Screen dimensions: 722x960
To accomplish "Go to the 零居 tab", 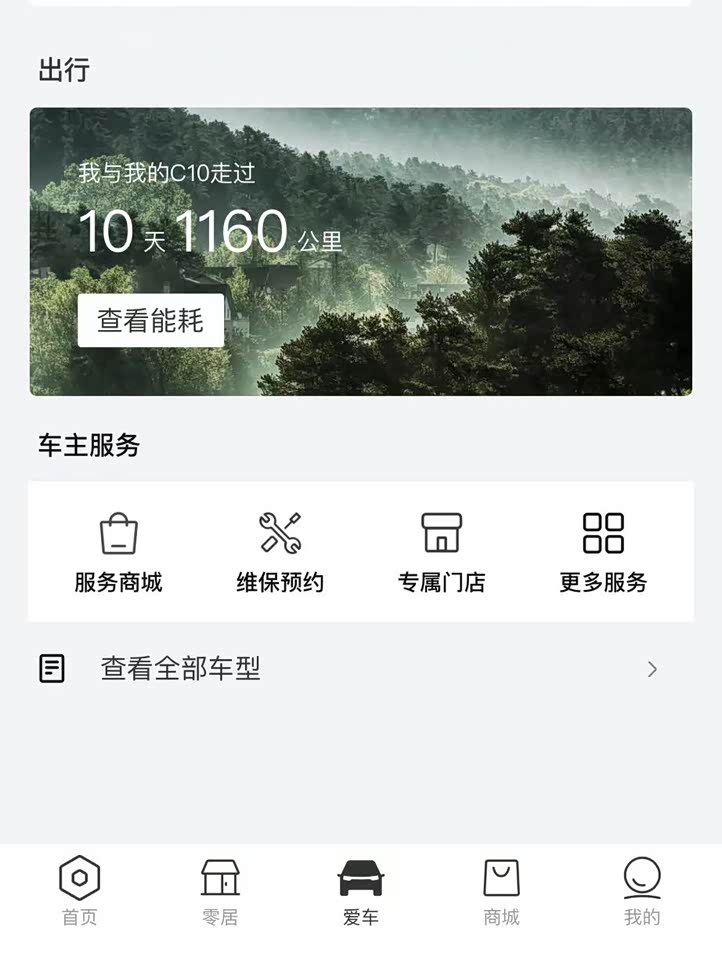I will click(220, 891).
